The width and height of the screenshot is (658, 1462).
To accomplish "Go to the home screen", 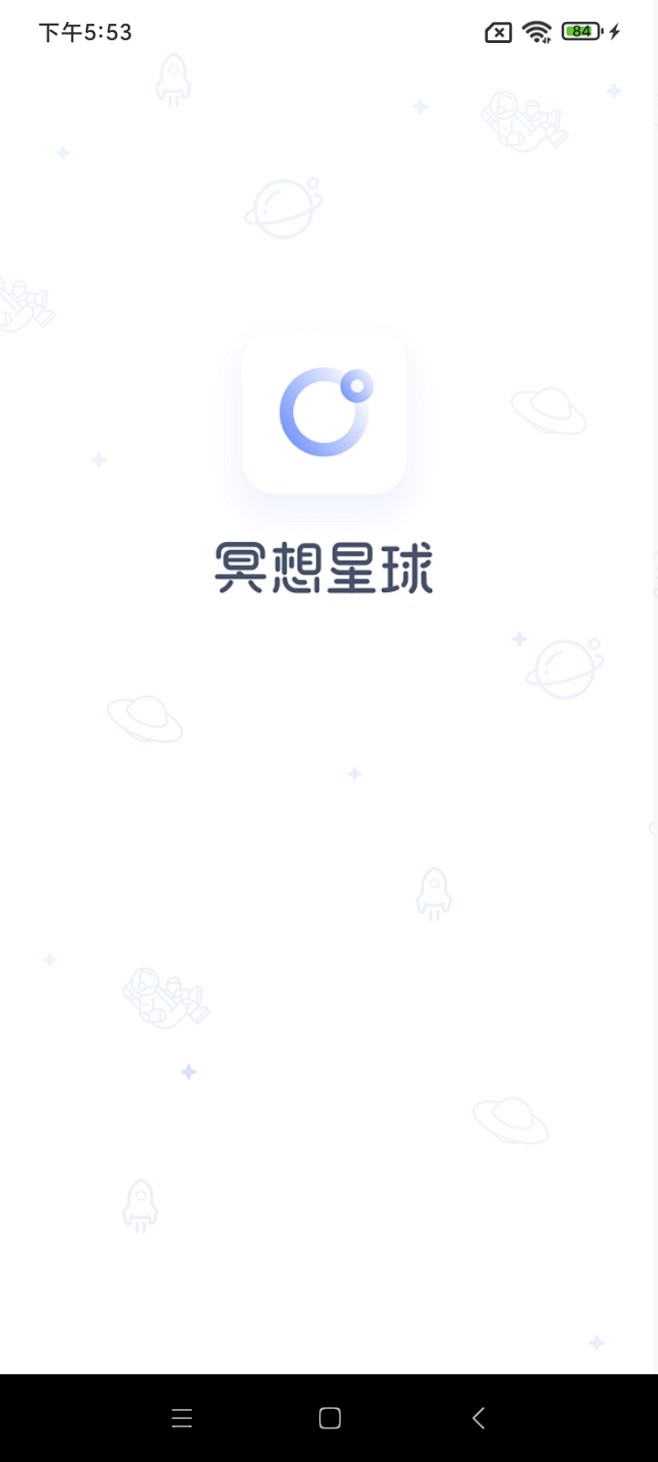I will tap(329, 1417).
